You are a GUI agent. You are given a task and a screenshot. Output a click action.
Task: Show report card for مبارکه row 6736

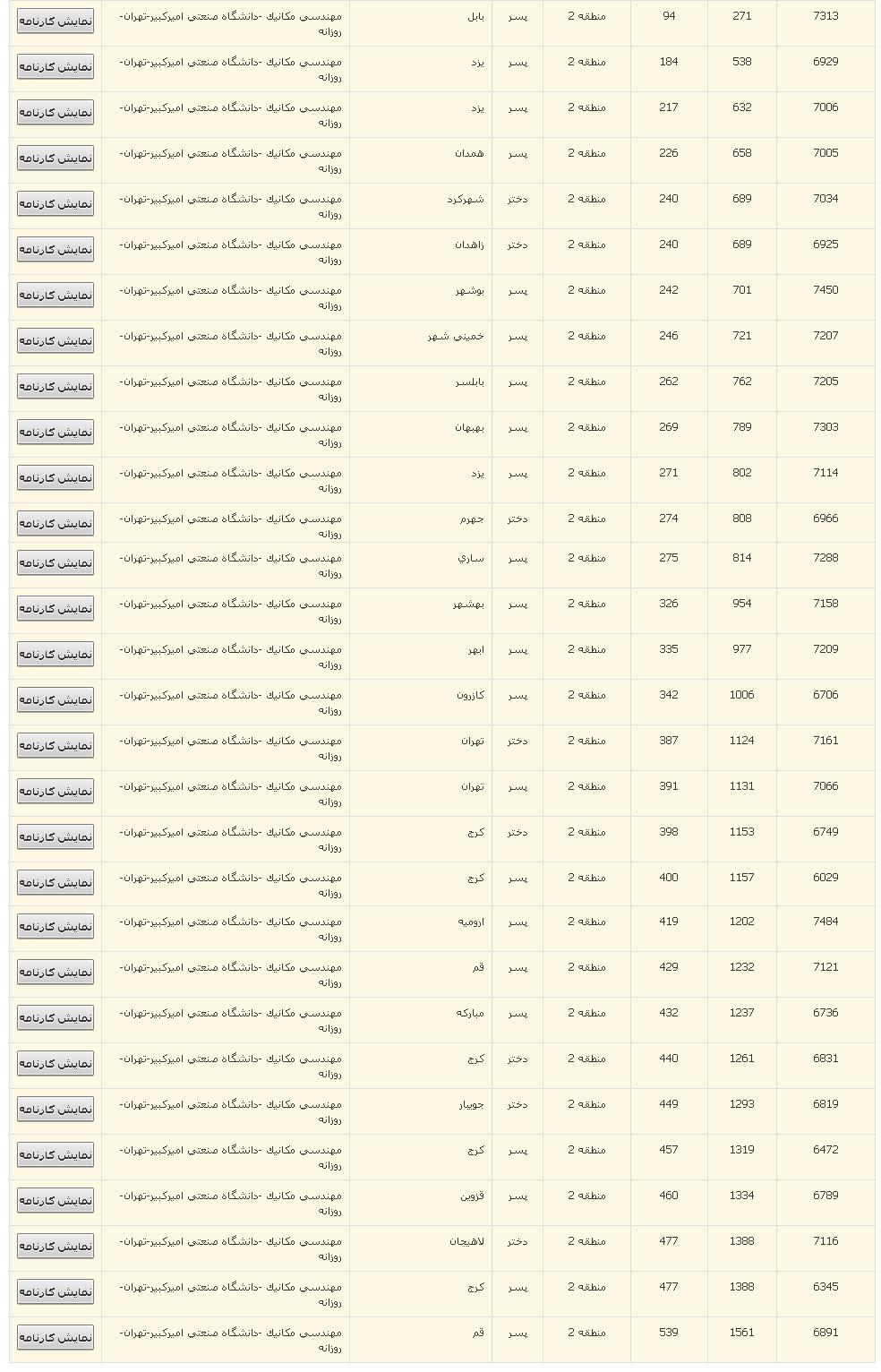pos(56,1018)
